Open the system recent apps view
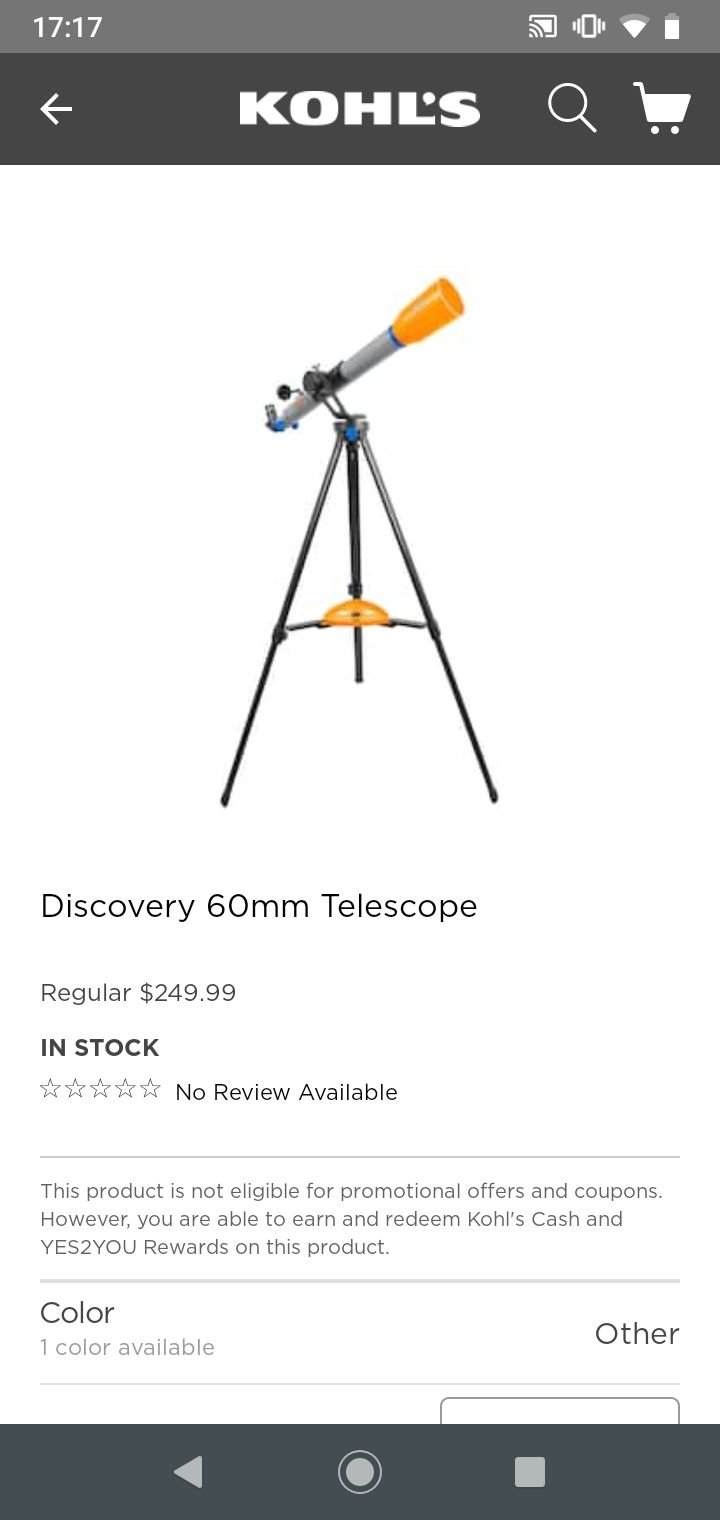The height and width of the screenshot is (1520, 720). point(529,1471)
